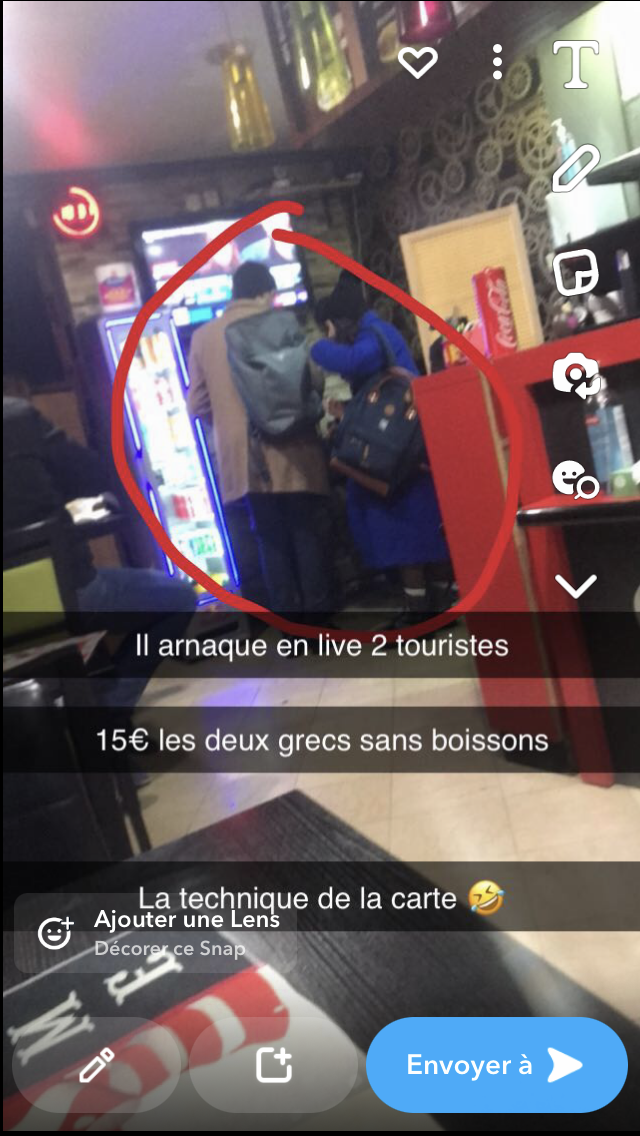The image size is (640, 1136).
Task: Edit the snap with bottom pencil button
Action: pos(96,1066)
